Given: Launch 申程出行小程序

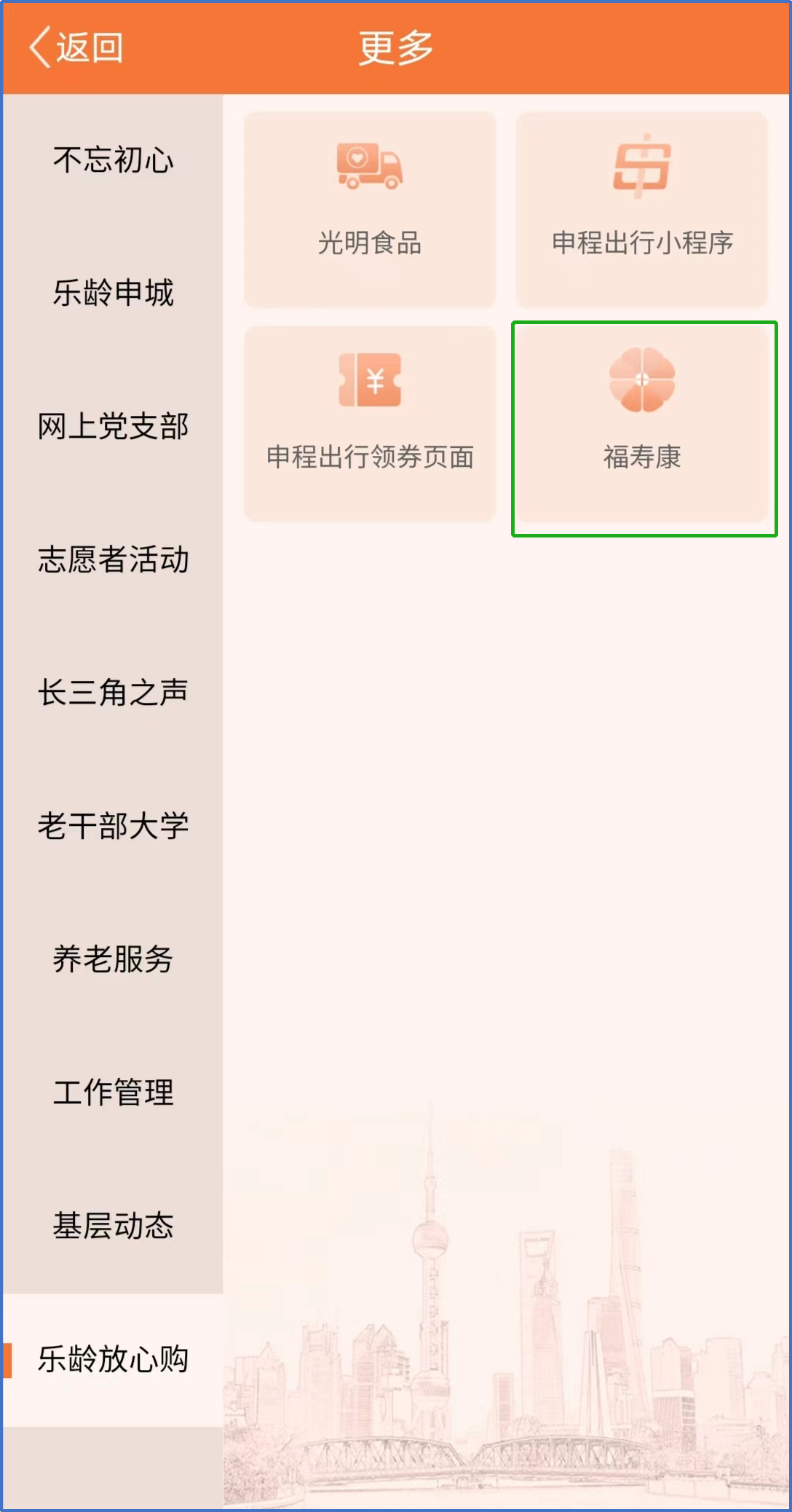Looking at the screenshot, I should (x=642, y=210).
